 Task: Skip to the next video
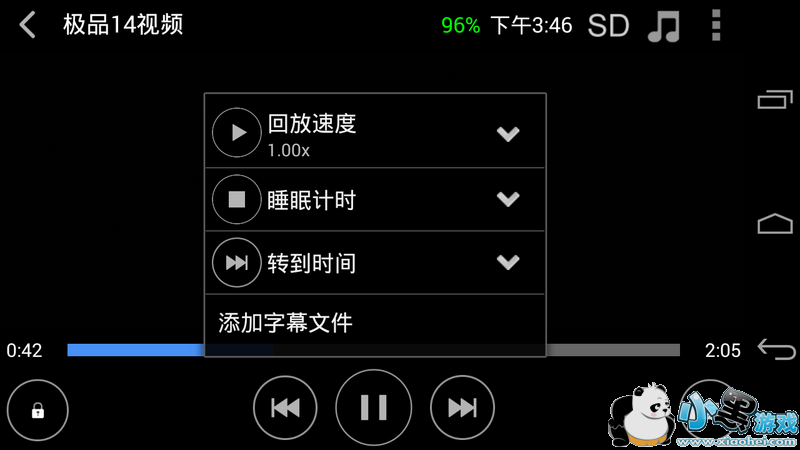pyautogui.click(x=462, y=407)
